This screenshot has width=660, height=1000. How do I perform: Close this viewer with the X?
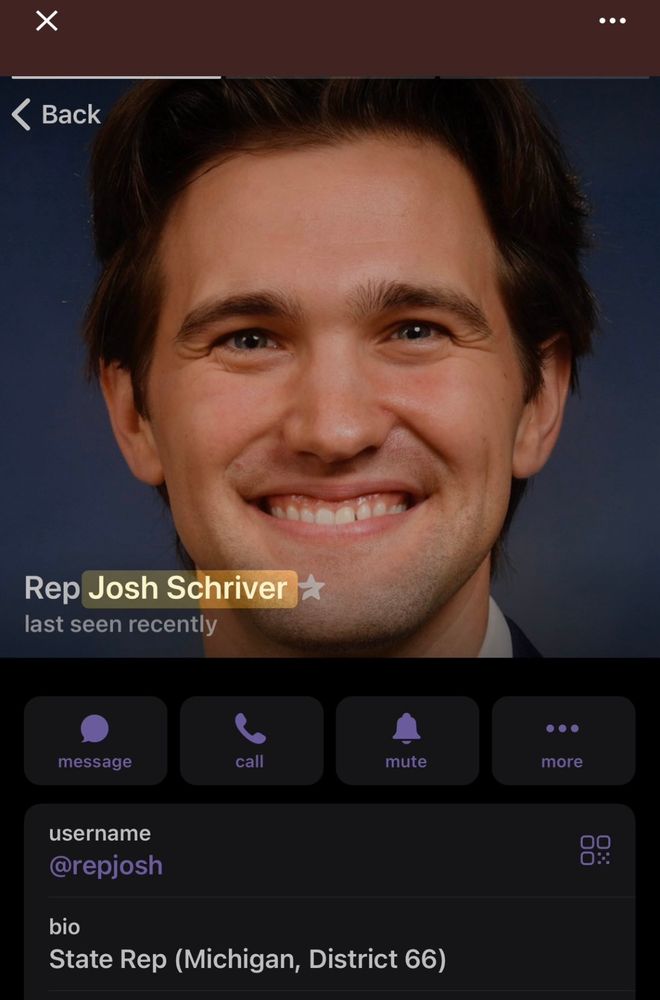(x=47, y=21)
